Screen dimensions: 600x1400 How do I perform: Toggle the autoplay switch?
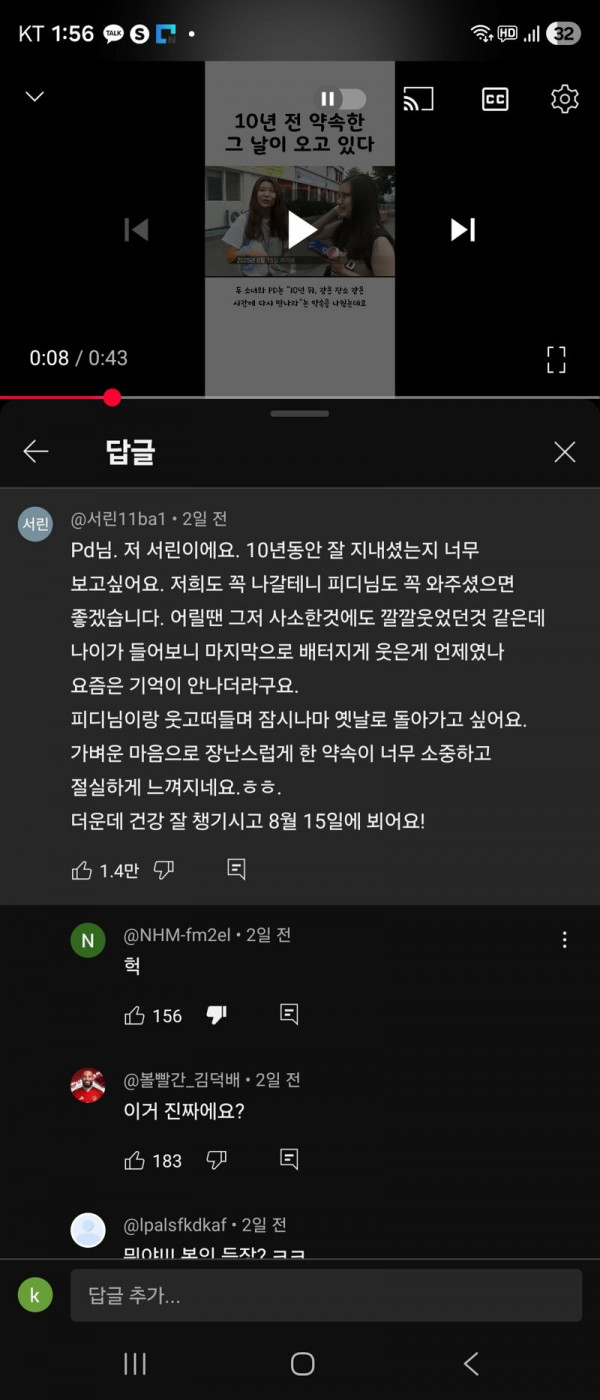tap(340, 98)
